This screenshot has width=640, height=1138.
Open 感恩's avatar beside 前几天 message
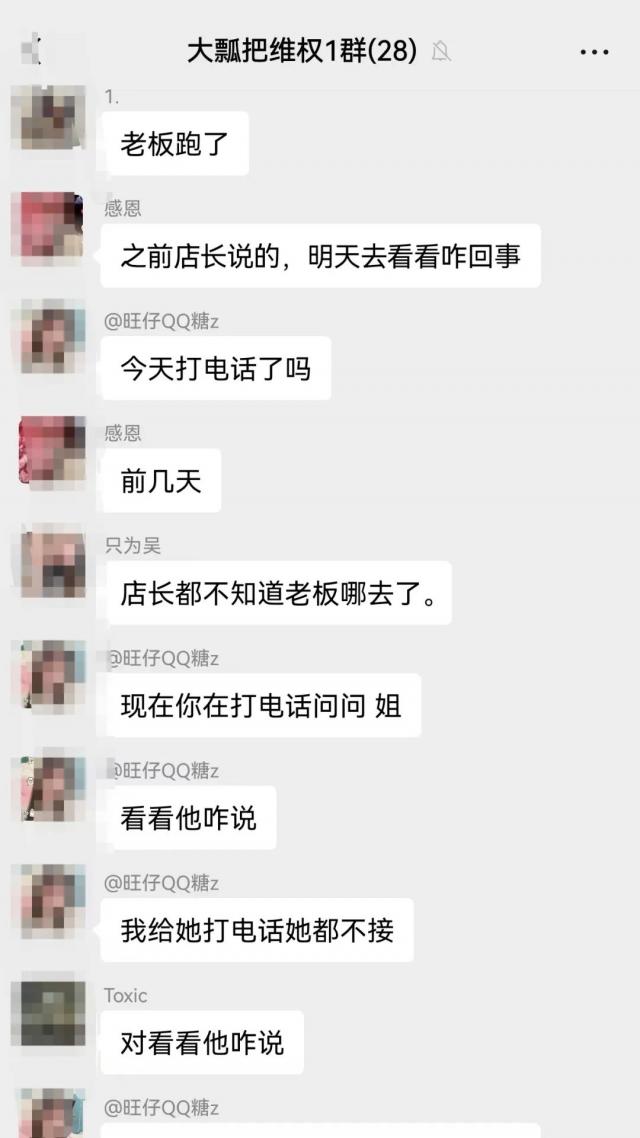47,454
